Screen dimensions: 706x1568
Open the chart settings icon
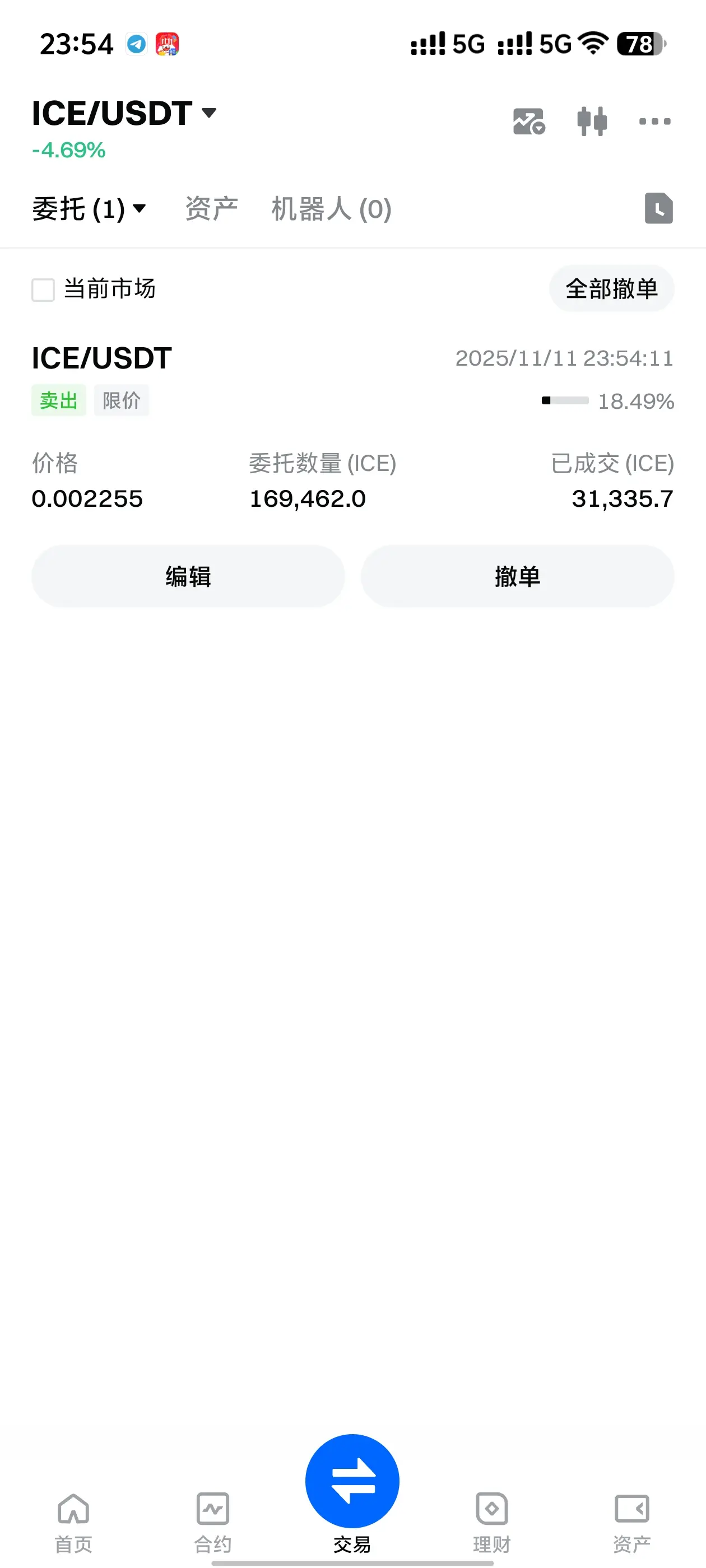coord(528,121)
